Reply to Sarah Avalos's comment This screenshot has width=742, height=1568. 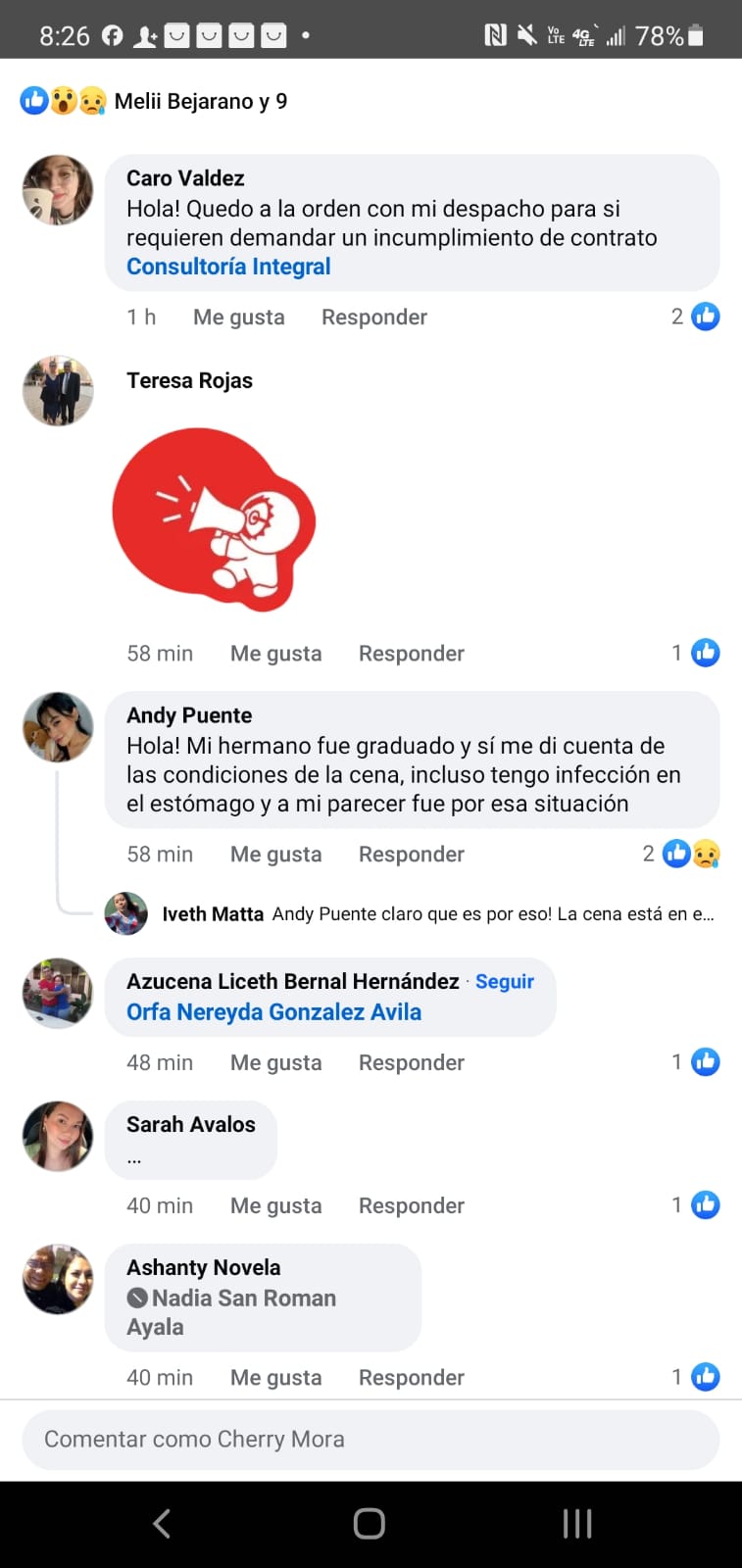tap(411, 1206)
